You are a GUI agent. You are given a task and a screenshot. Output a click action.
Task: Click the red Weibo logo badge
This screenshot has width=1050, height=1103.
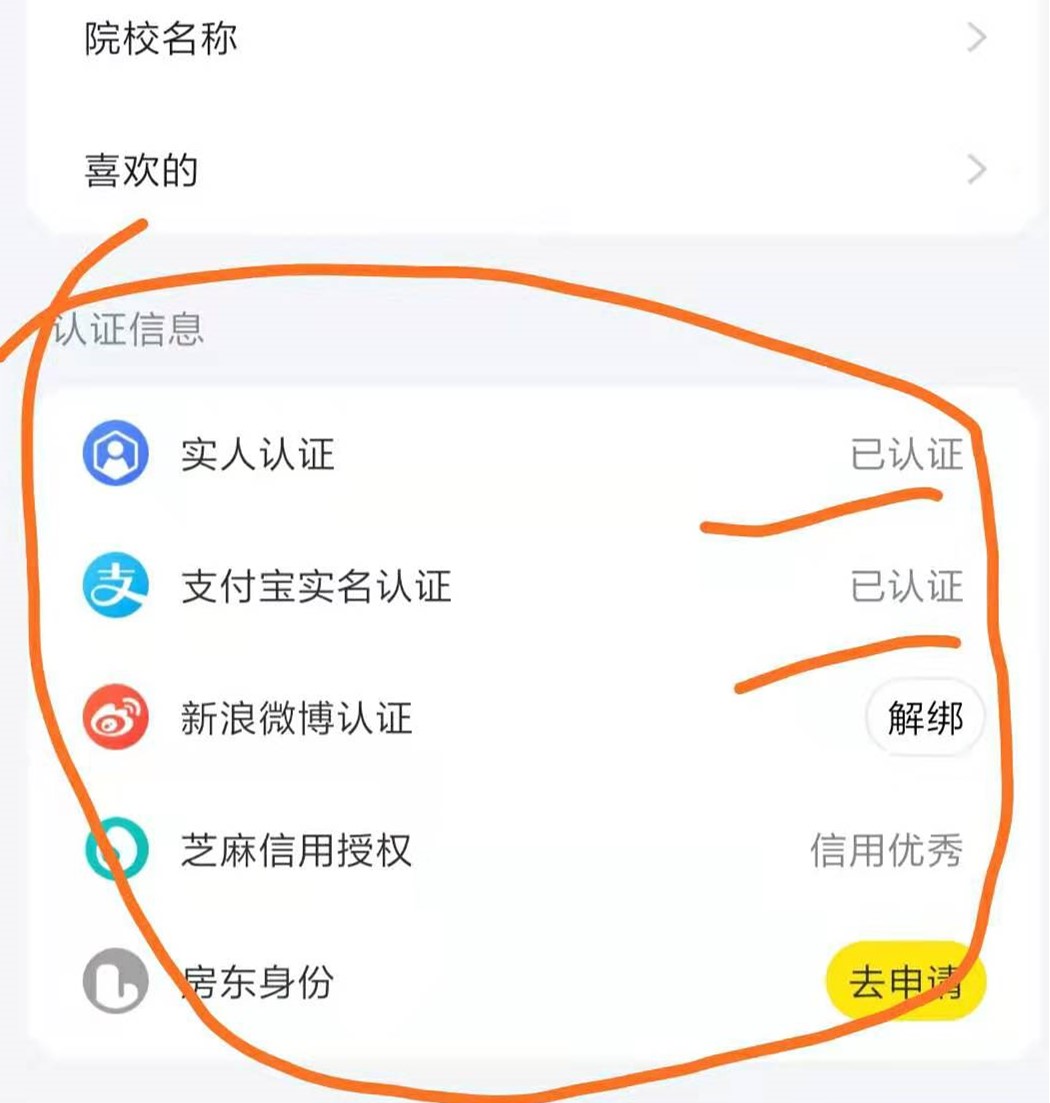(x=115, y=717)
